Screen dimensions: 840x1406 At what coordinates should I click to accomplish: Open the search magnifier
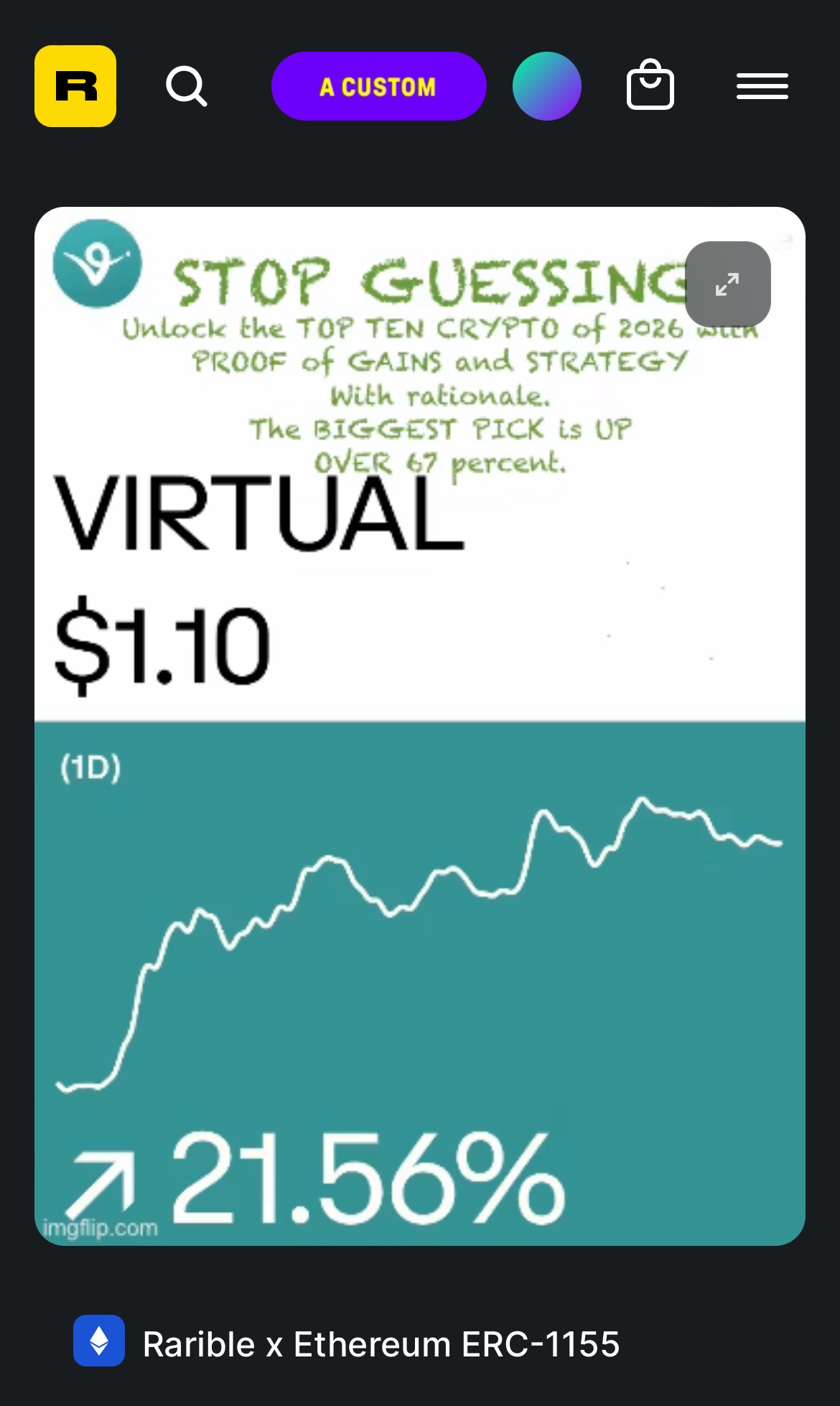[x=187, y=87]
